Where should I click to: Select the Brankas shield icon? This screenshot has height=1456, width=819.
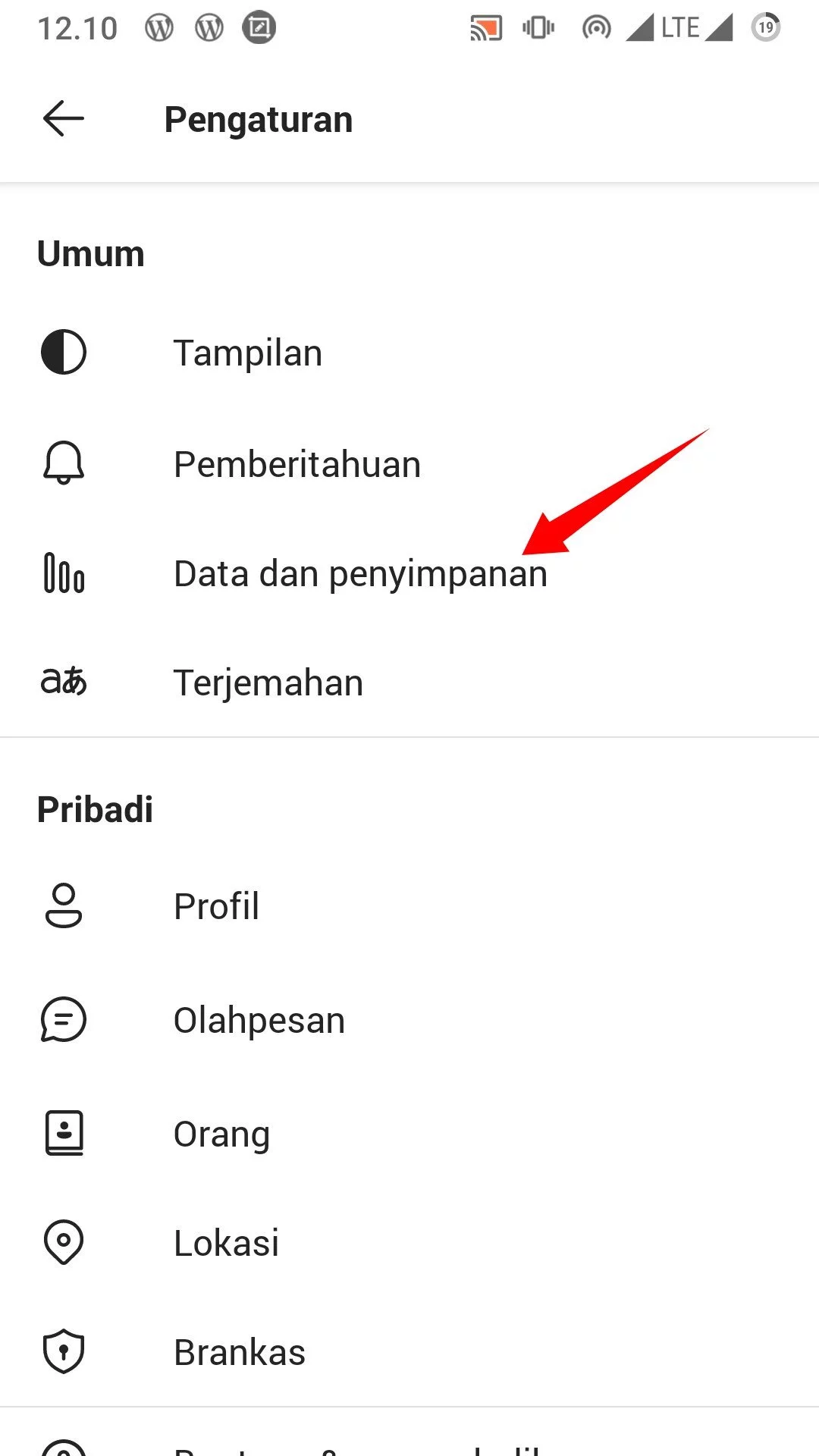(64, 1351)
